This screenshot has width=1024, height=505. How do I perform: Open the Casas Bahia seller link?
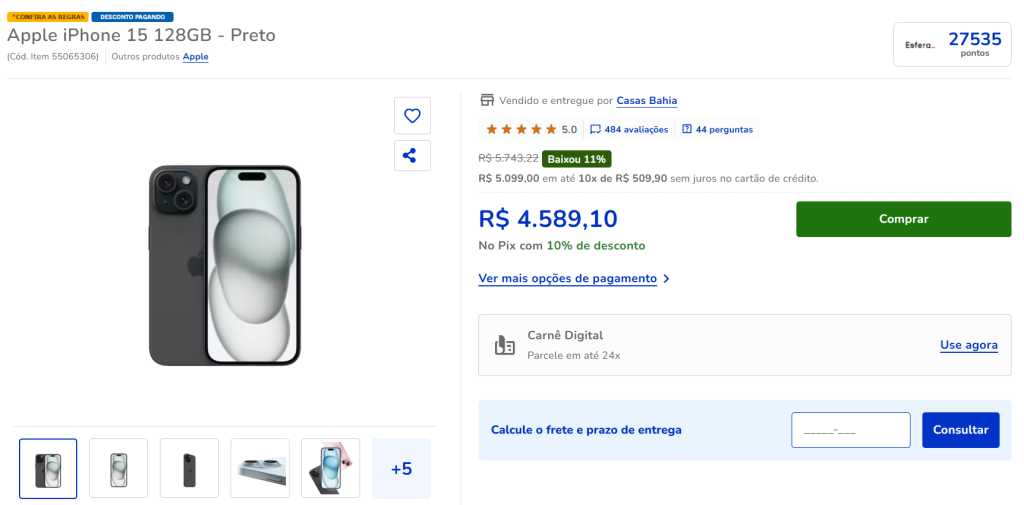click(646, 100)
